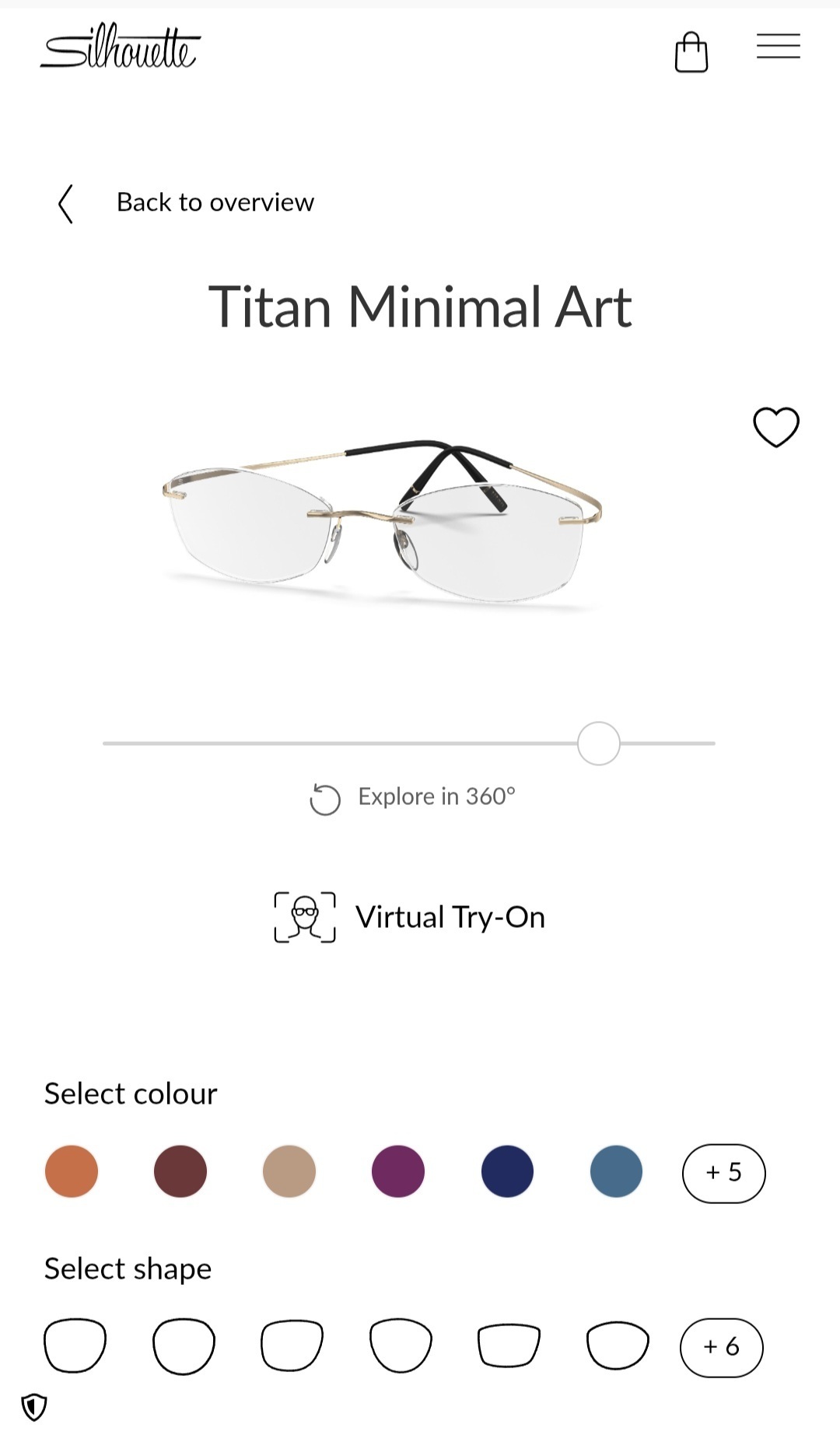Select the first lens shape option
This screenshot has width=840, height=1435.
click(75, 1346)
